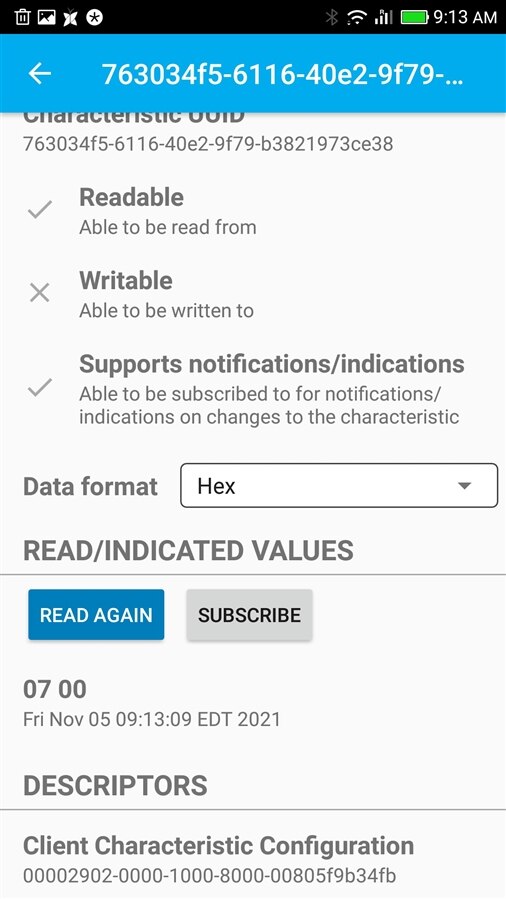506x899 pixels.
Task: Open the Data format dropdown showing Hex
Action: tap(339, 486)
